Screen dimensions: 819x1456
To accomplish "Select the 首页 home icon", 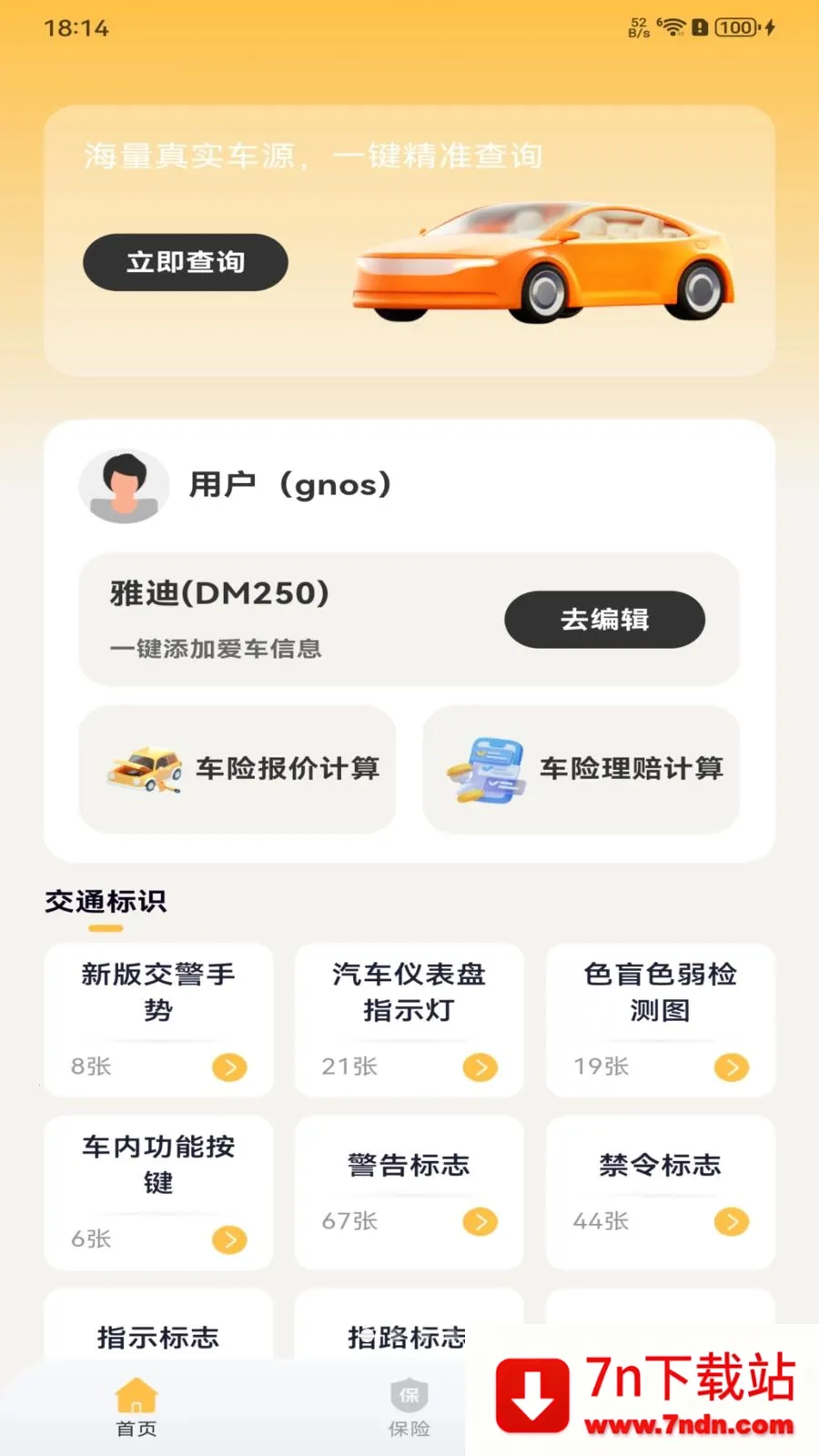I will point(136,1388).
